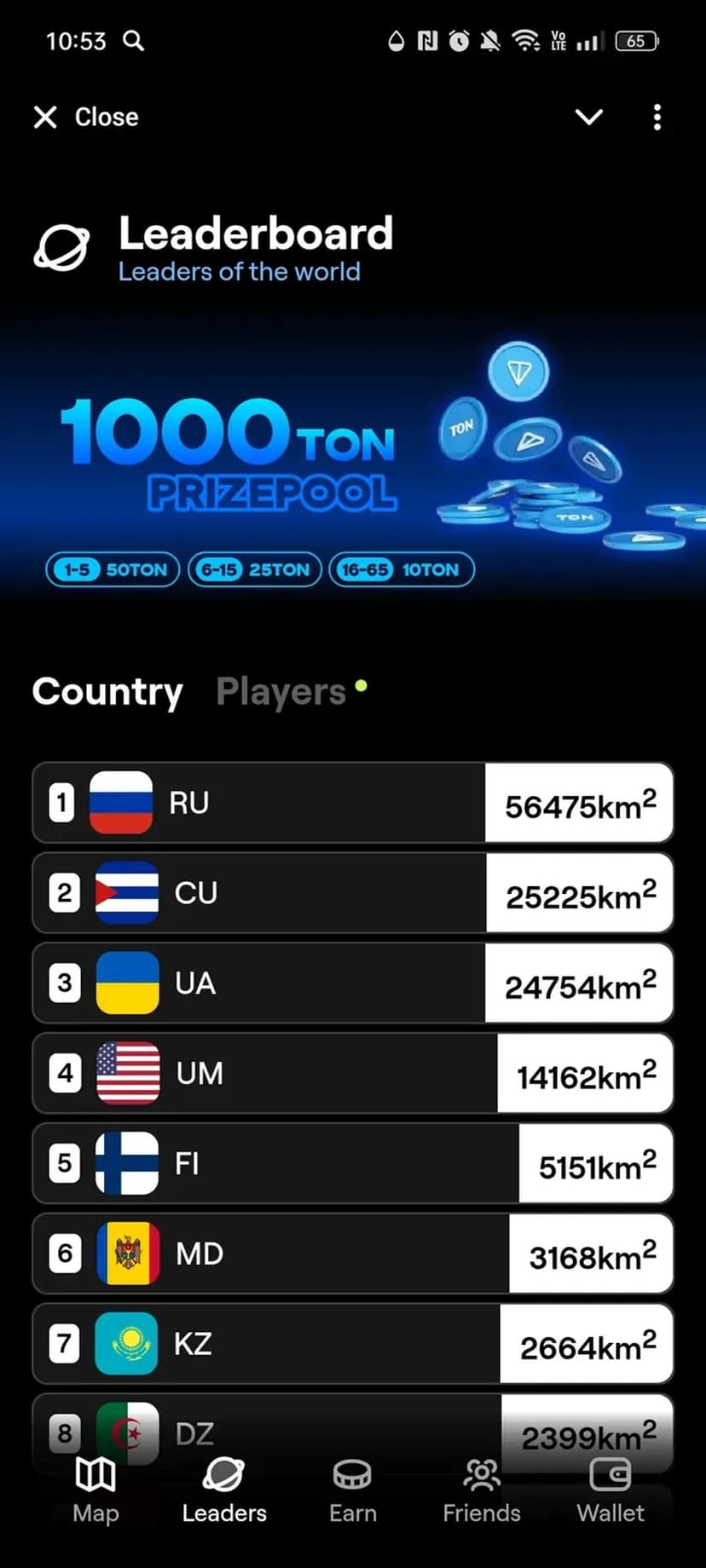Tap the Leaders tab in bottom navigation
This screenshot has height=1568, width=706.
(x=224, y=1490)
